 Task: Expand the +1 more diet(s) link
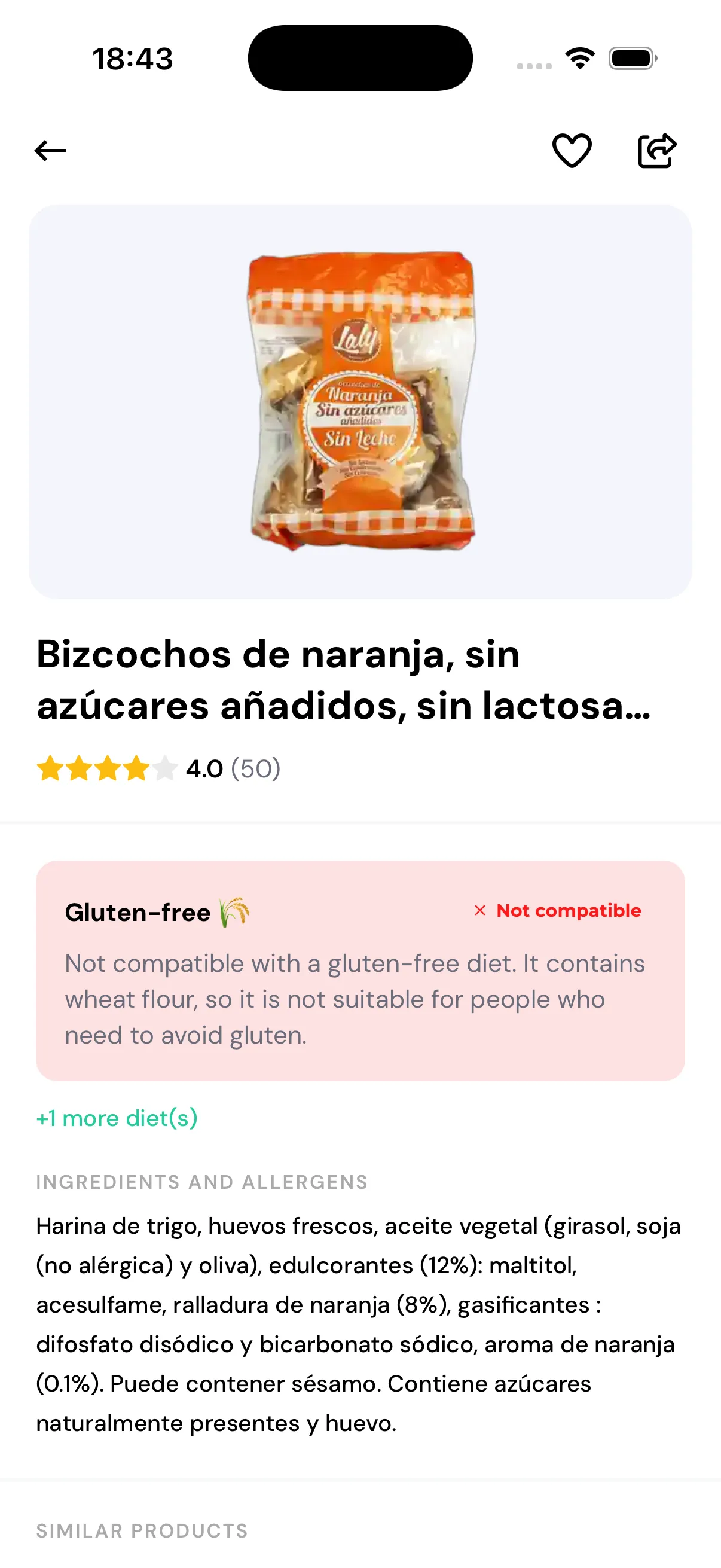tap(117, 1118)
